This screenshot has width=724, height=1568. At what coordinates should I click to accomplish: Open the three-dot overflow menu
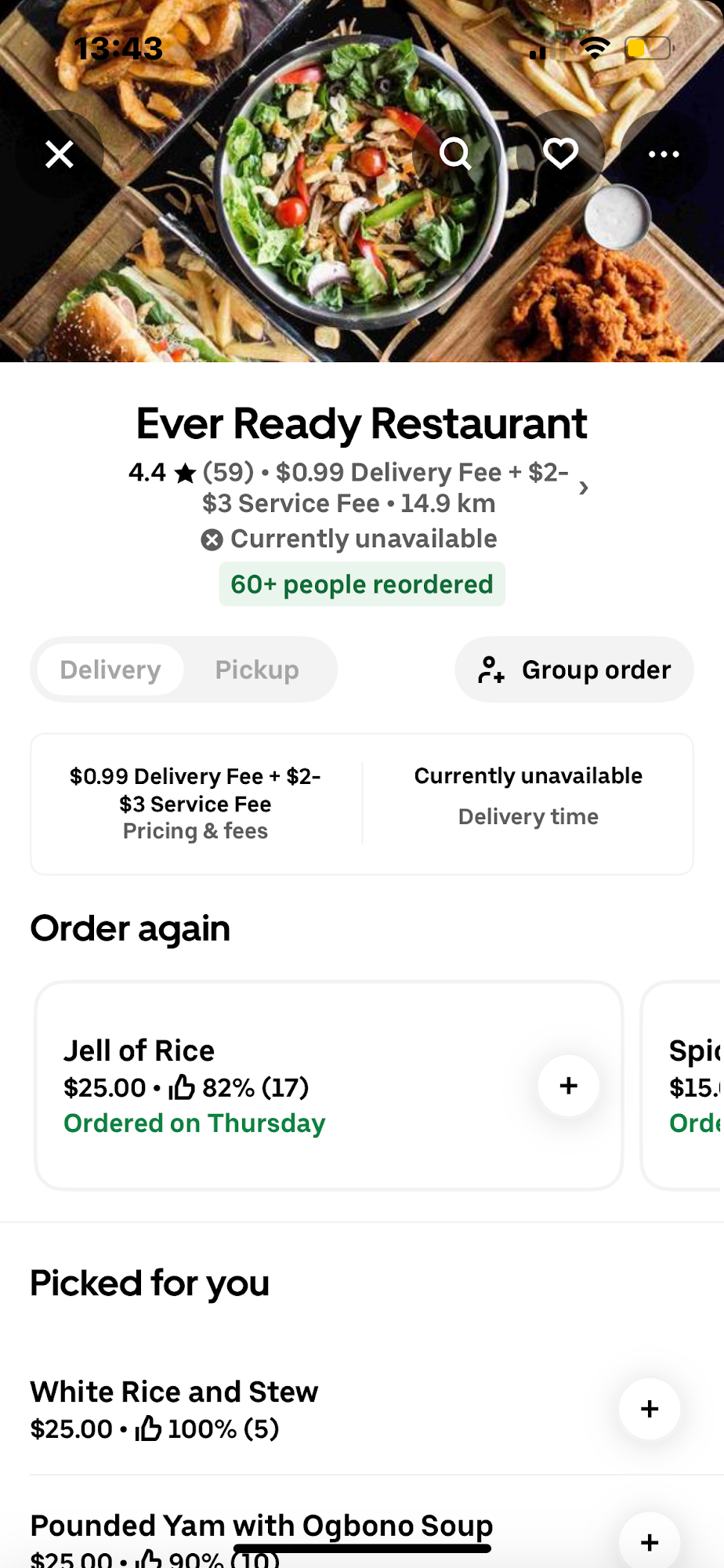664,154
